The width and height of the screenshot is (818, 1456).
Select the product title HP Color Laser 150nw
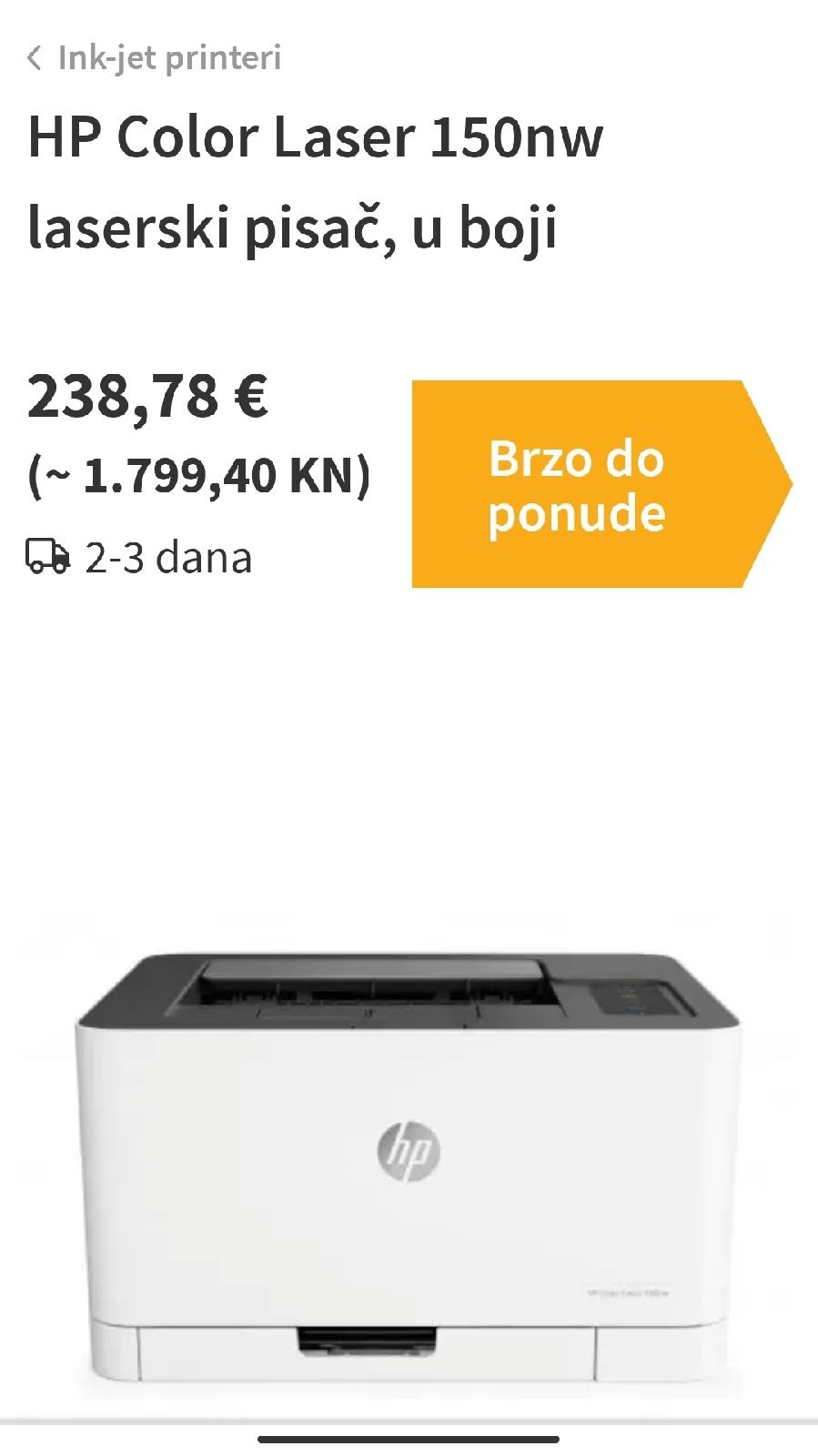coord(314,138)
